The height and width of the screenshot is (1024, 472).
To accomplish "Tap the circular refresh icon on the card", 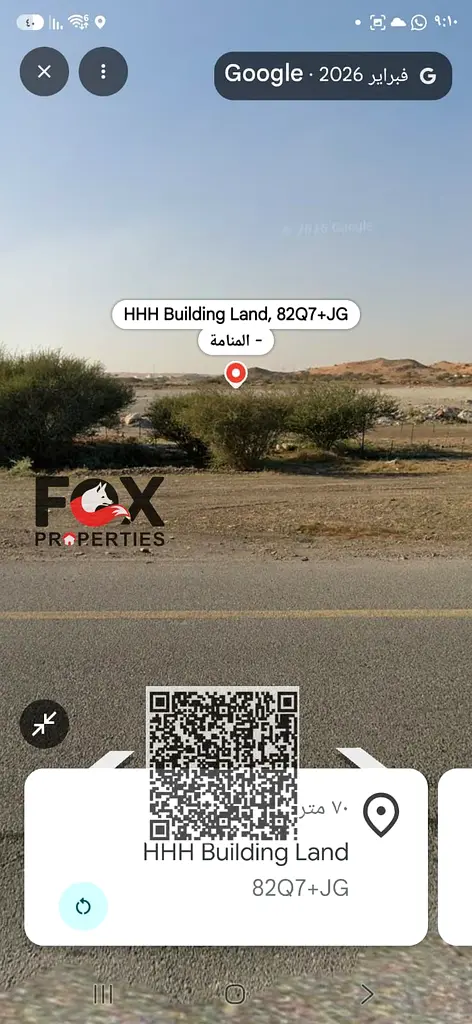I will [x=83, y=906].
